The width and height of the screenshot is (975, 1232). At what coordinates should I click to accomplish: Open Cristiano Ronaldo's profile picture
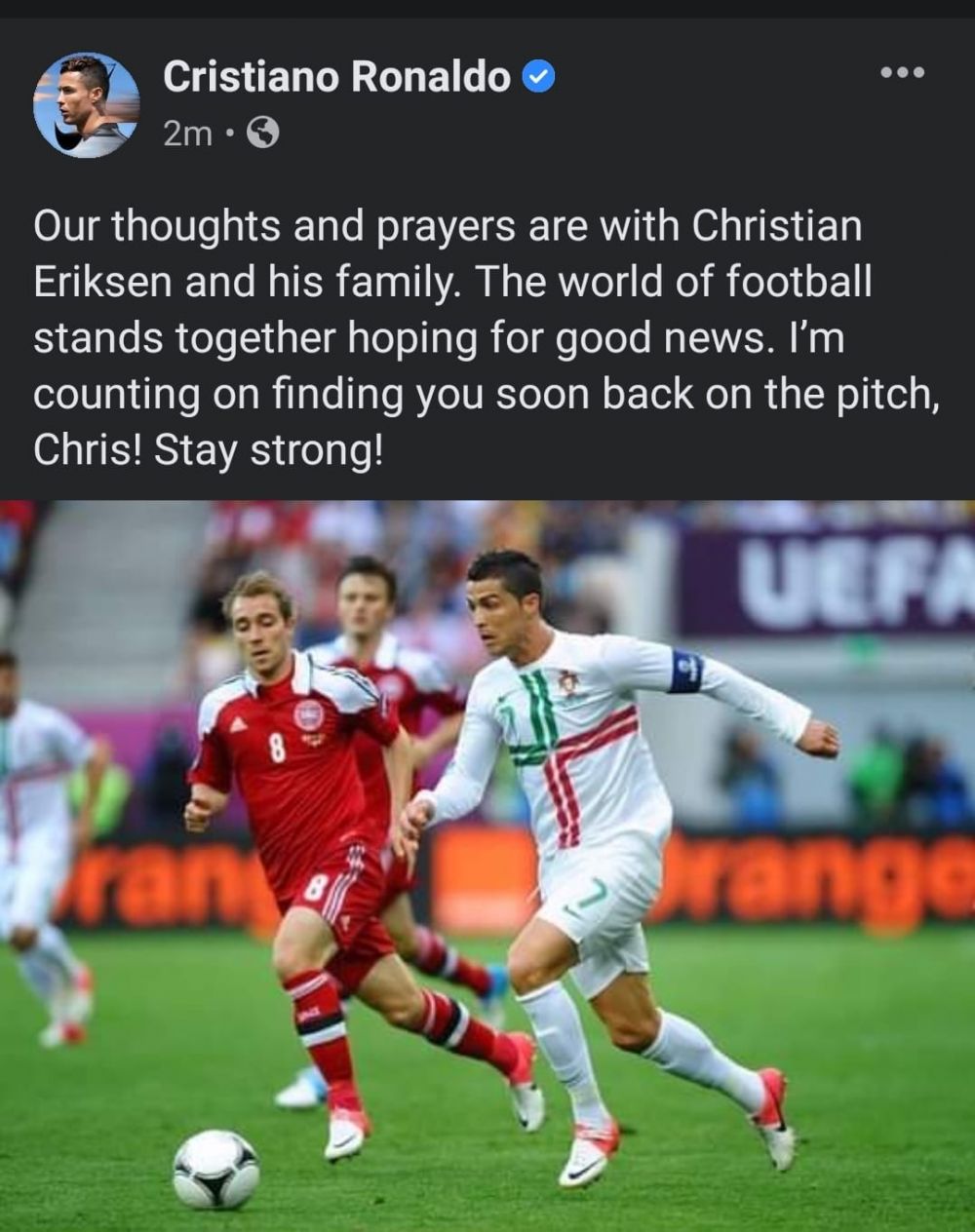(x=86, y=104)
